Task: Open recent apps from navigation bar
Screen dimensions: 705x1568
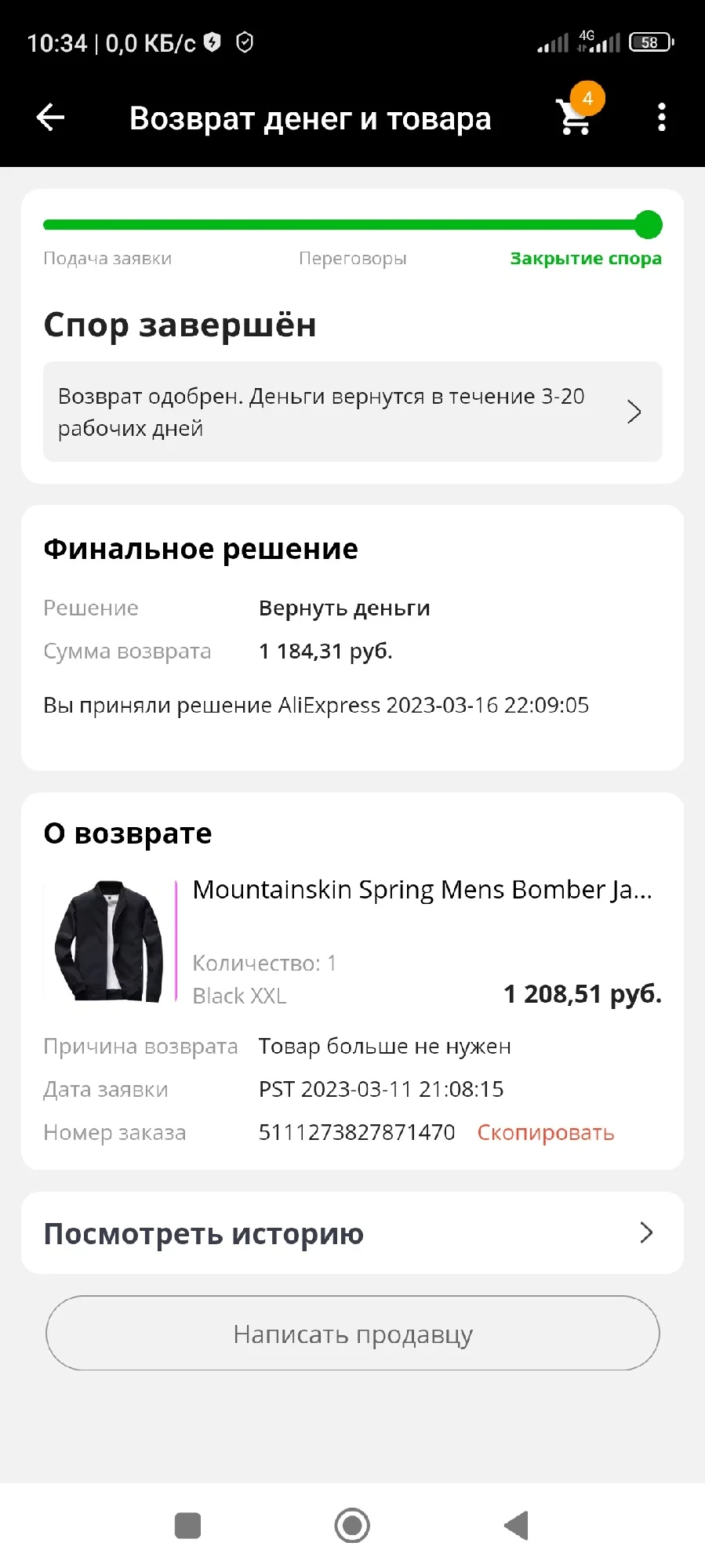Action: pos(187,1526)
